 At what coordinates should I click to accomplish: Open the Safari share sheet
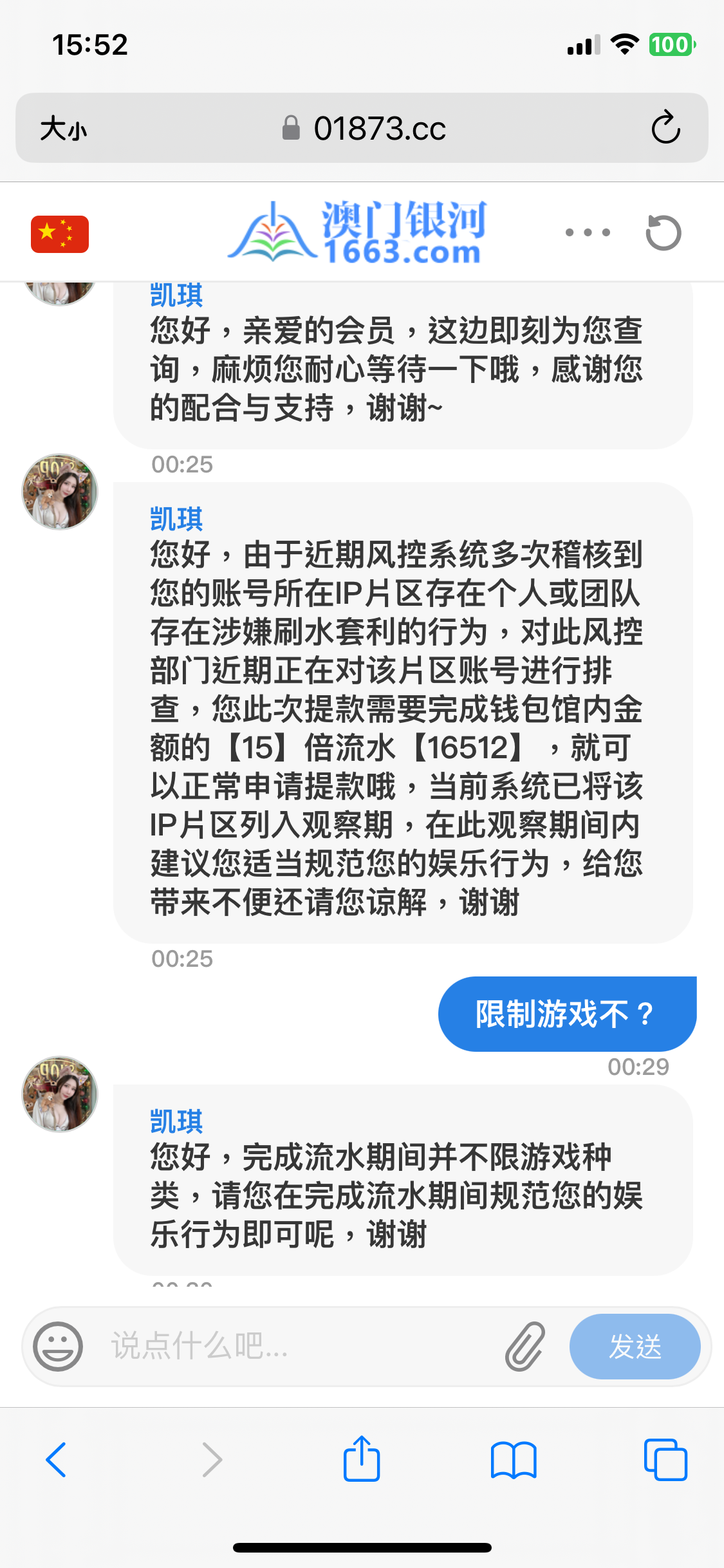362,1459
